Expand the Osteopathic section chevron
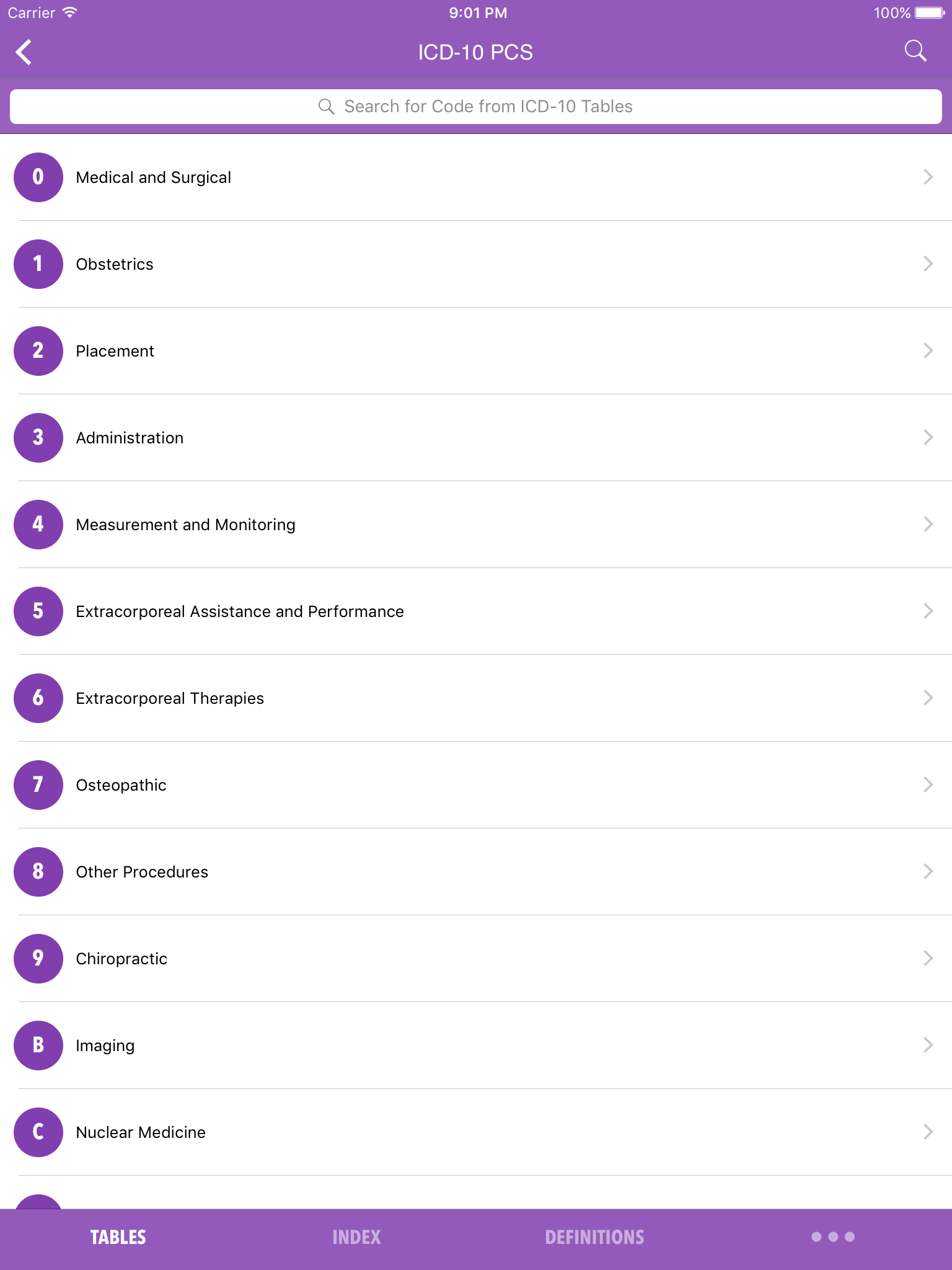 [x=928, y=784]
